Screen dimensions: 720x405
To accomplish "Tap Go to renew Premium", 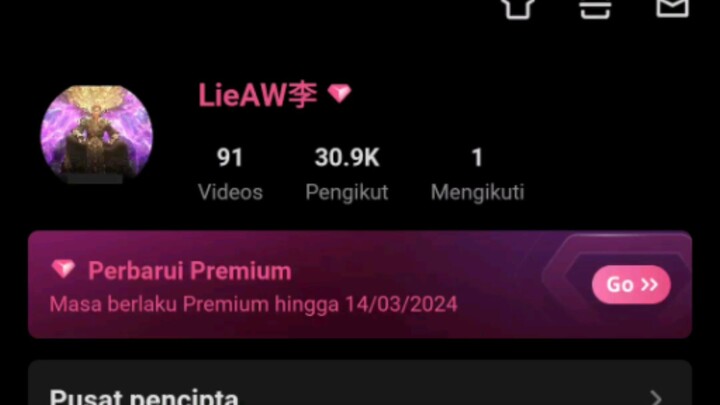I will (x=631, y=285).
